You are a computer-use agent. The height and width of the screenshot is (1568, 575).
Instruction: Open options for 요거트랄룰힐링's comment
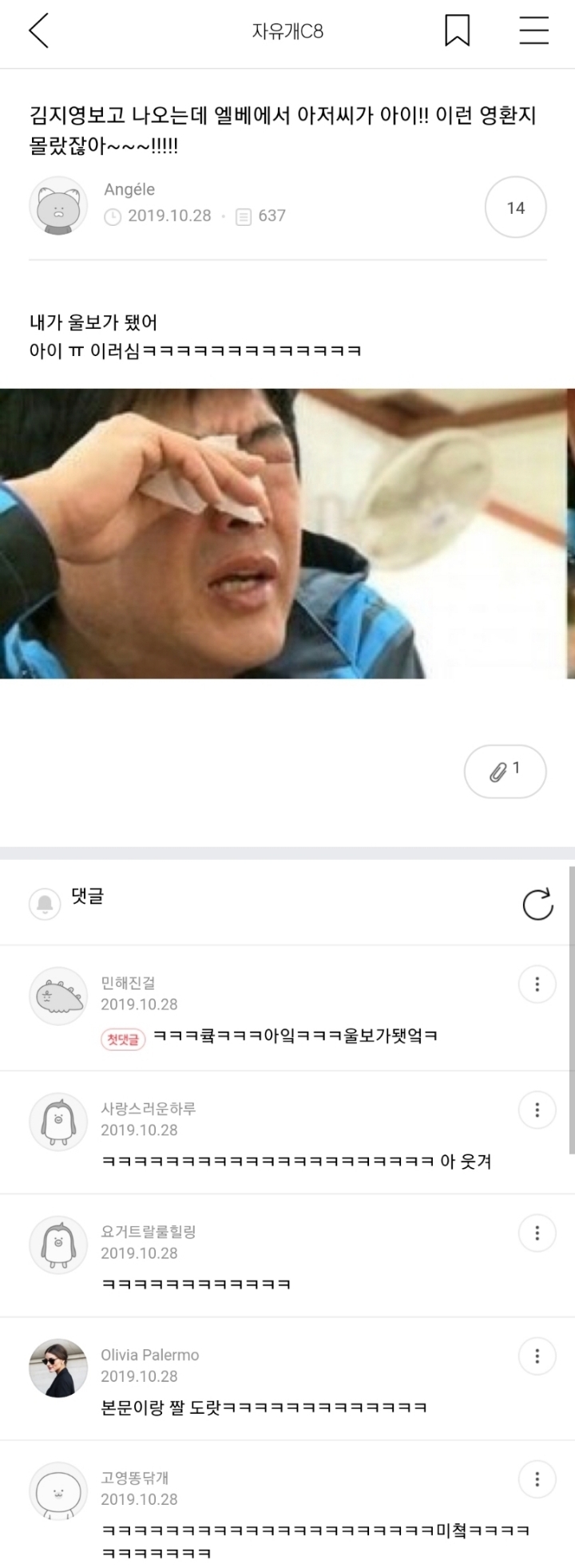coord(537,1233)
